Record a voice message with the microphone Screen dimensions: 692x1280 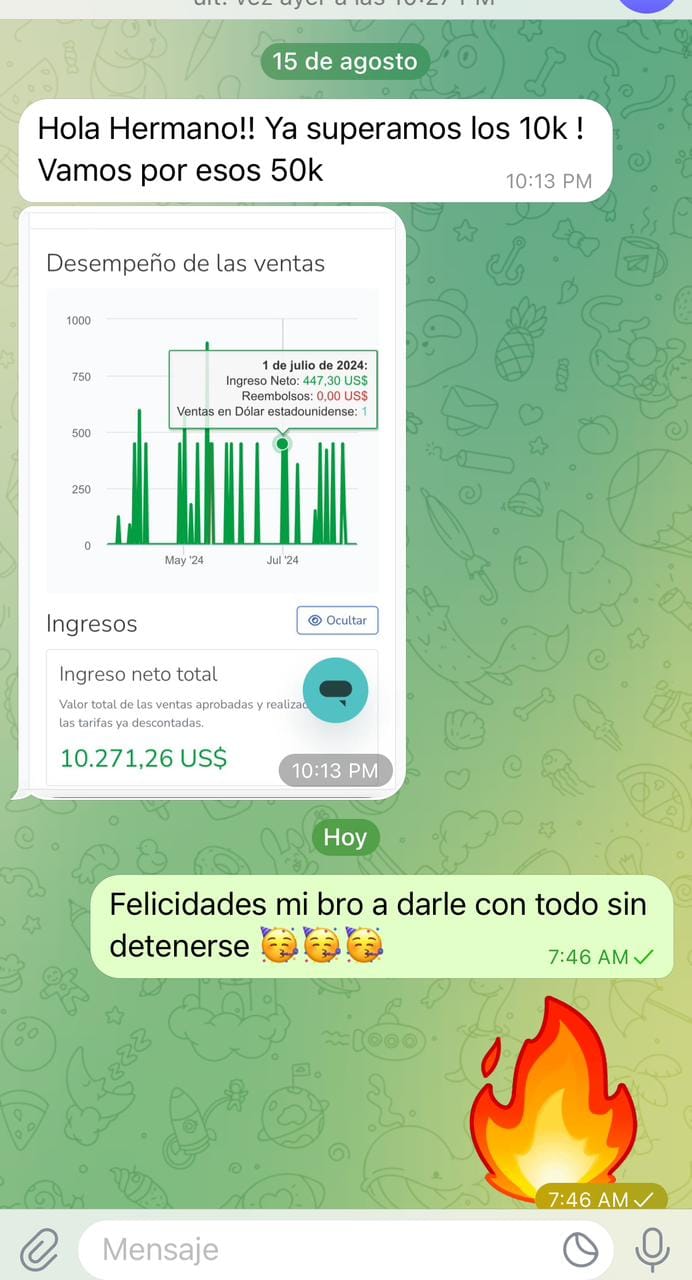[653, 1249]
